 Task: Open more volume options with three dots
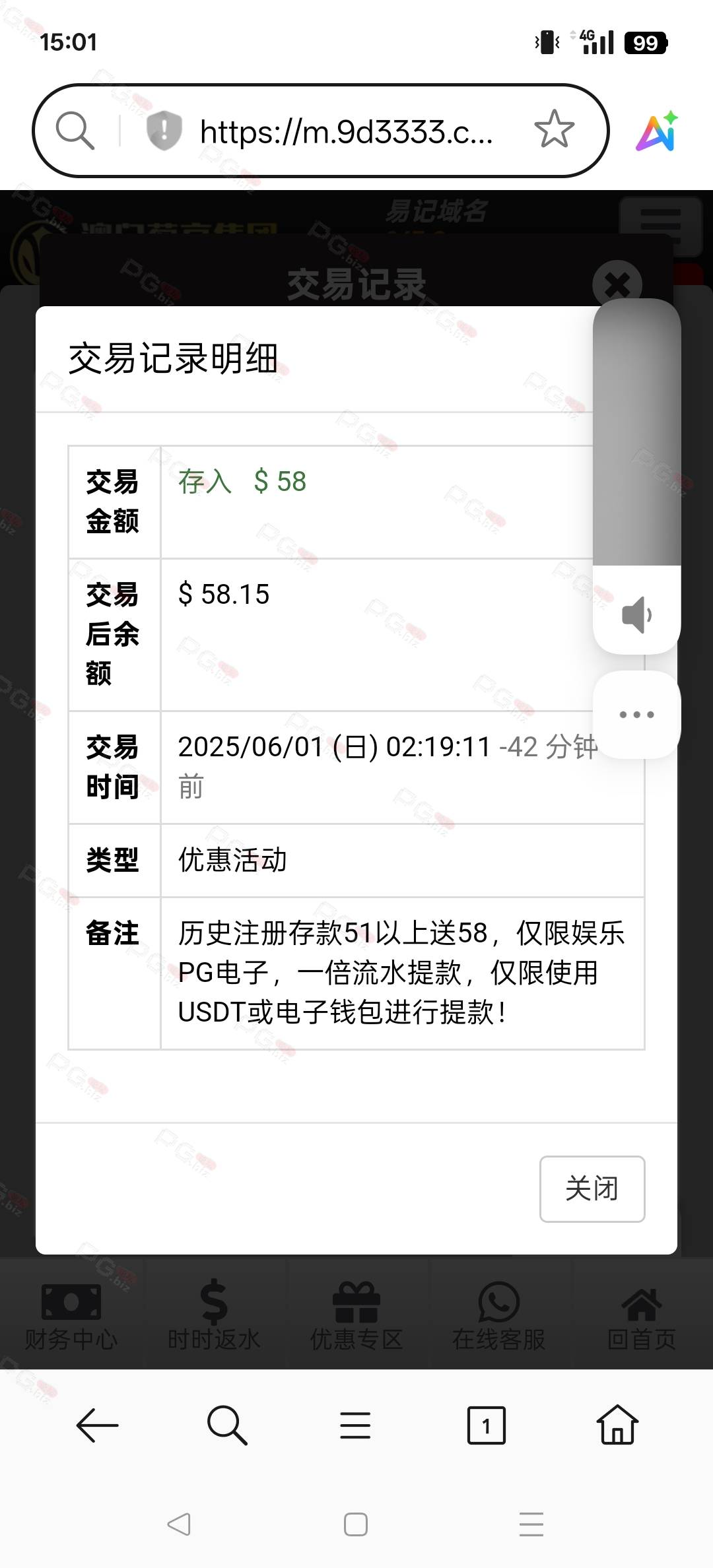[637, 714]
